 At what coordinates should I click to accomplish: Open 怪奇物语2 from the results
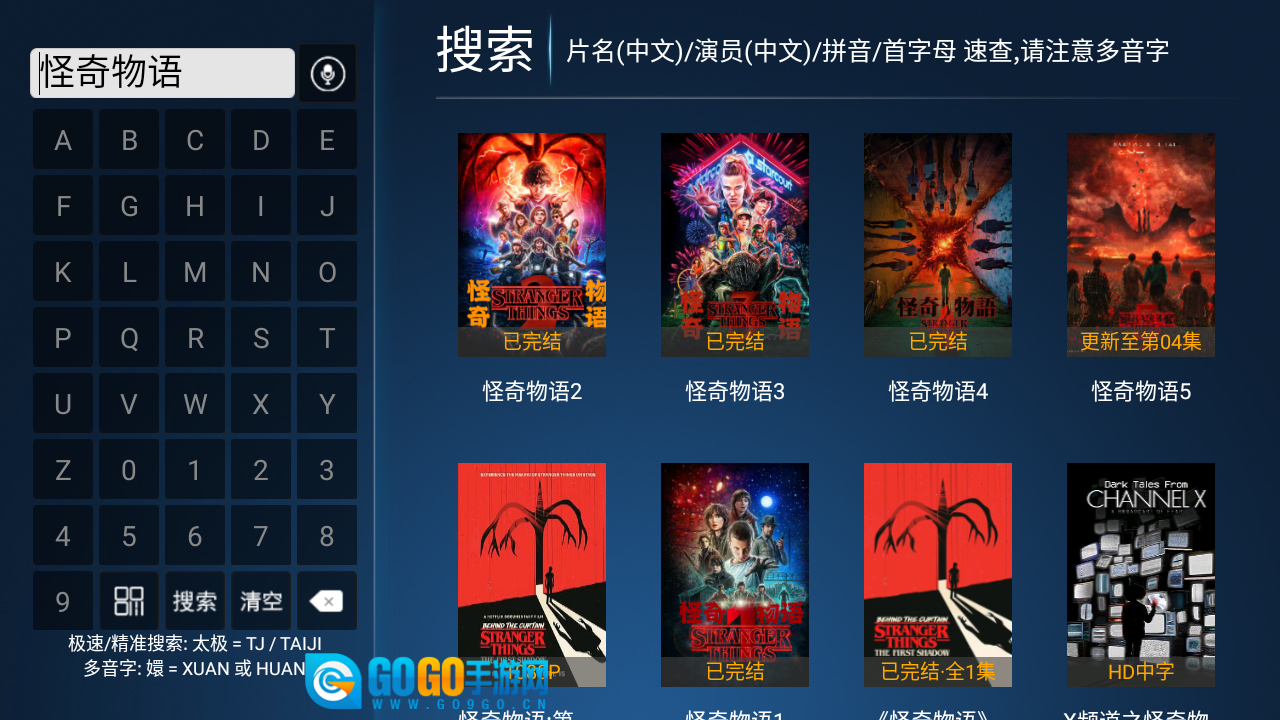[532, 245]
